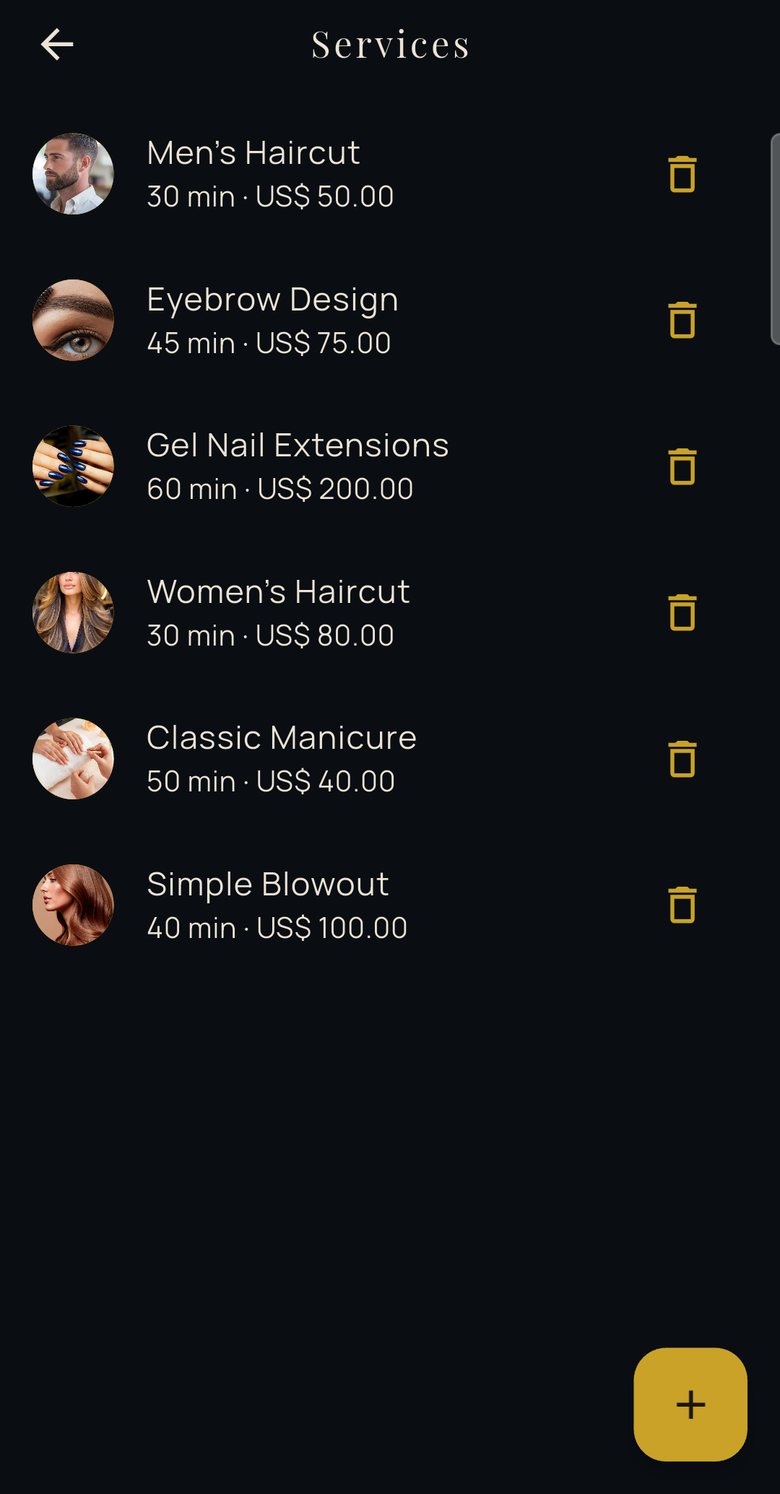Add a new service with plus button

[690, 1404]
